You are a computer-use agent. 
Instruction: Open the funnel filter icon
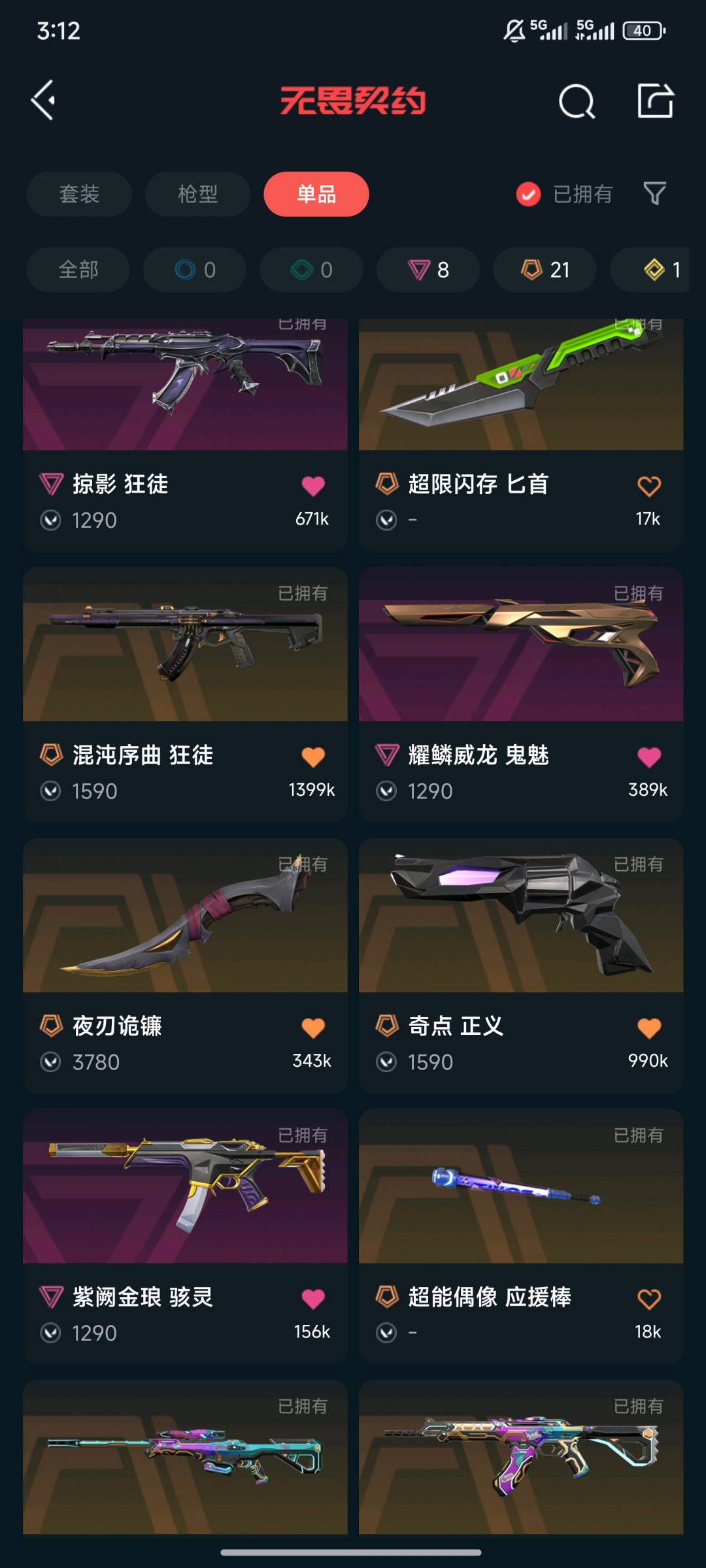click(x=654, y=193)
